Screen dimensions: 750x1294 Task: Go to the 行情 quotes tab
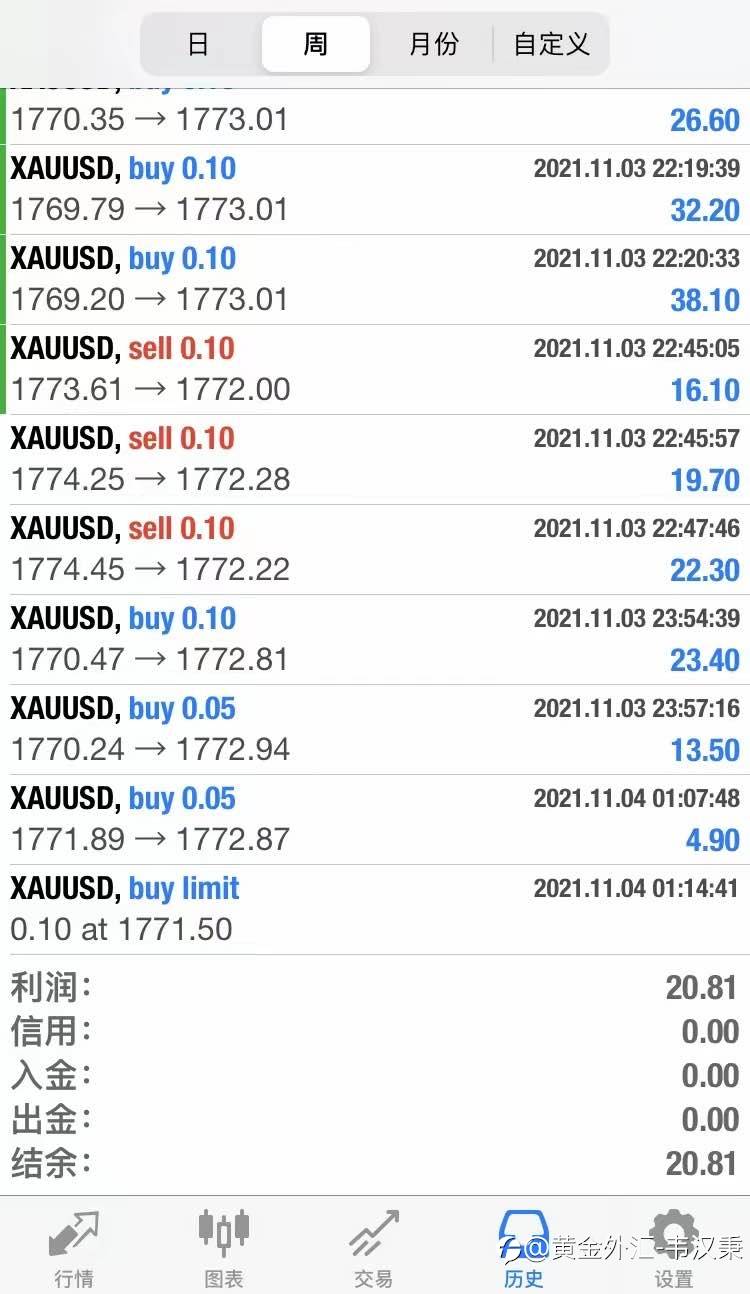[74, 1246]
